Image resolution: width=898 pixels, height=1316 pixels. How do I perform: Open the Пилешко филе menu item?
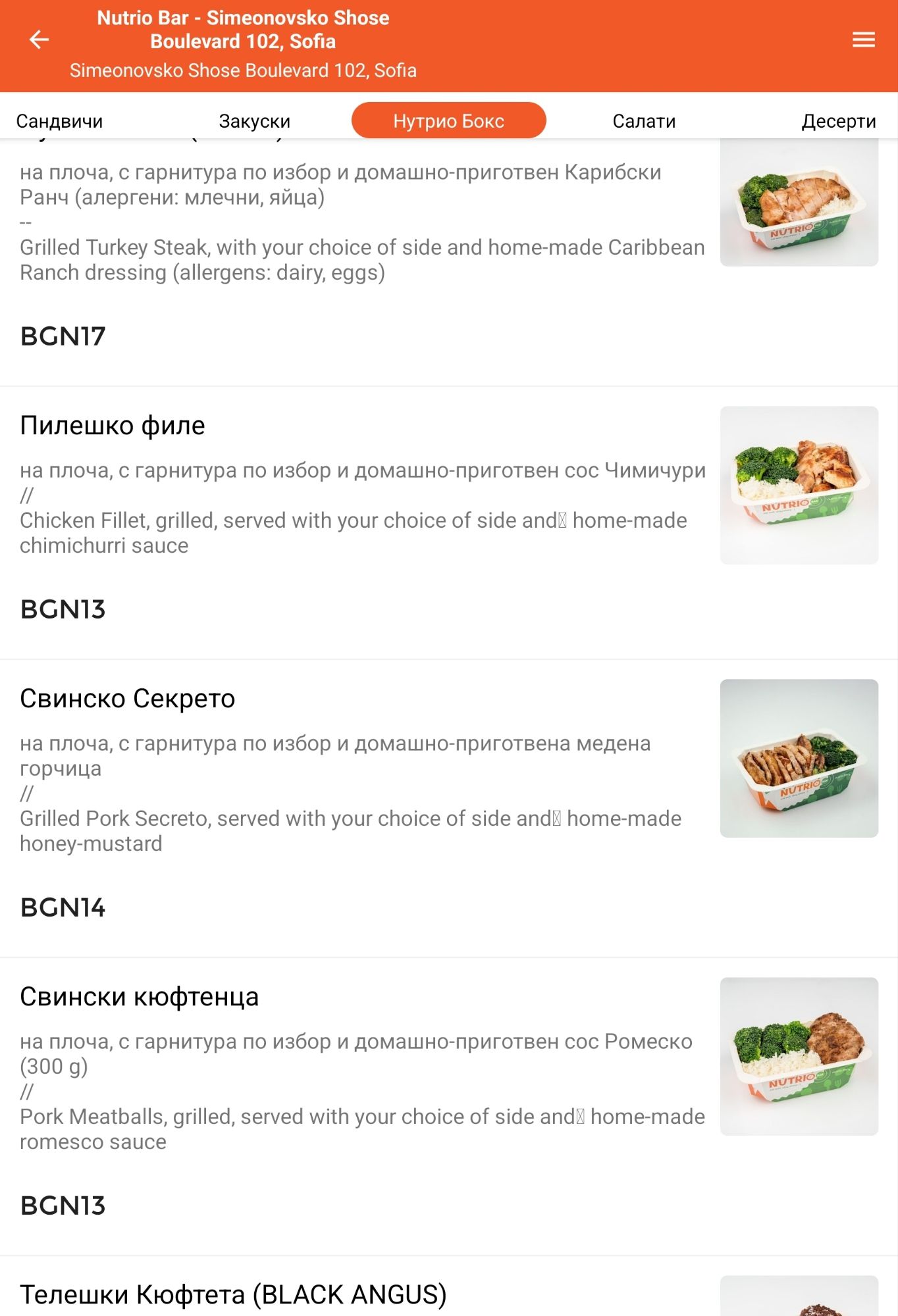tap(113, 426)
